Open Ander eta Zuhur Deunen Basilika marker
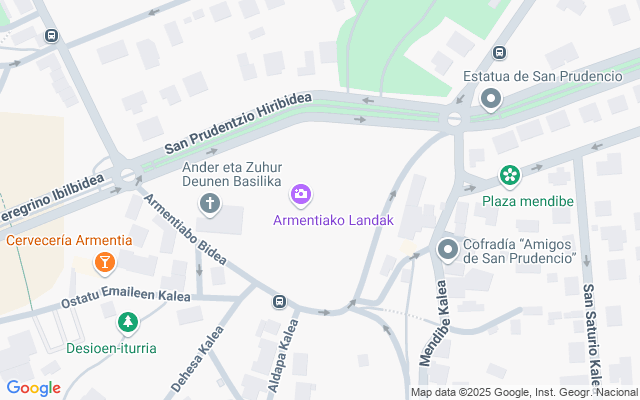 (x=210, y=205)
